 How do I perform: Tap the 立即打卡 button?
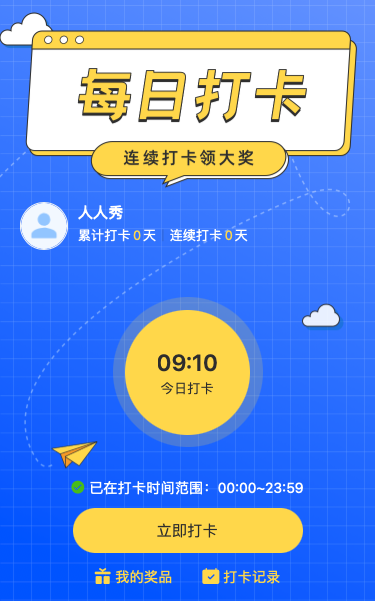click(x=188, y=530)
